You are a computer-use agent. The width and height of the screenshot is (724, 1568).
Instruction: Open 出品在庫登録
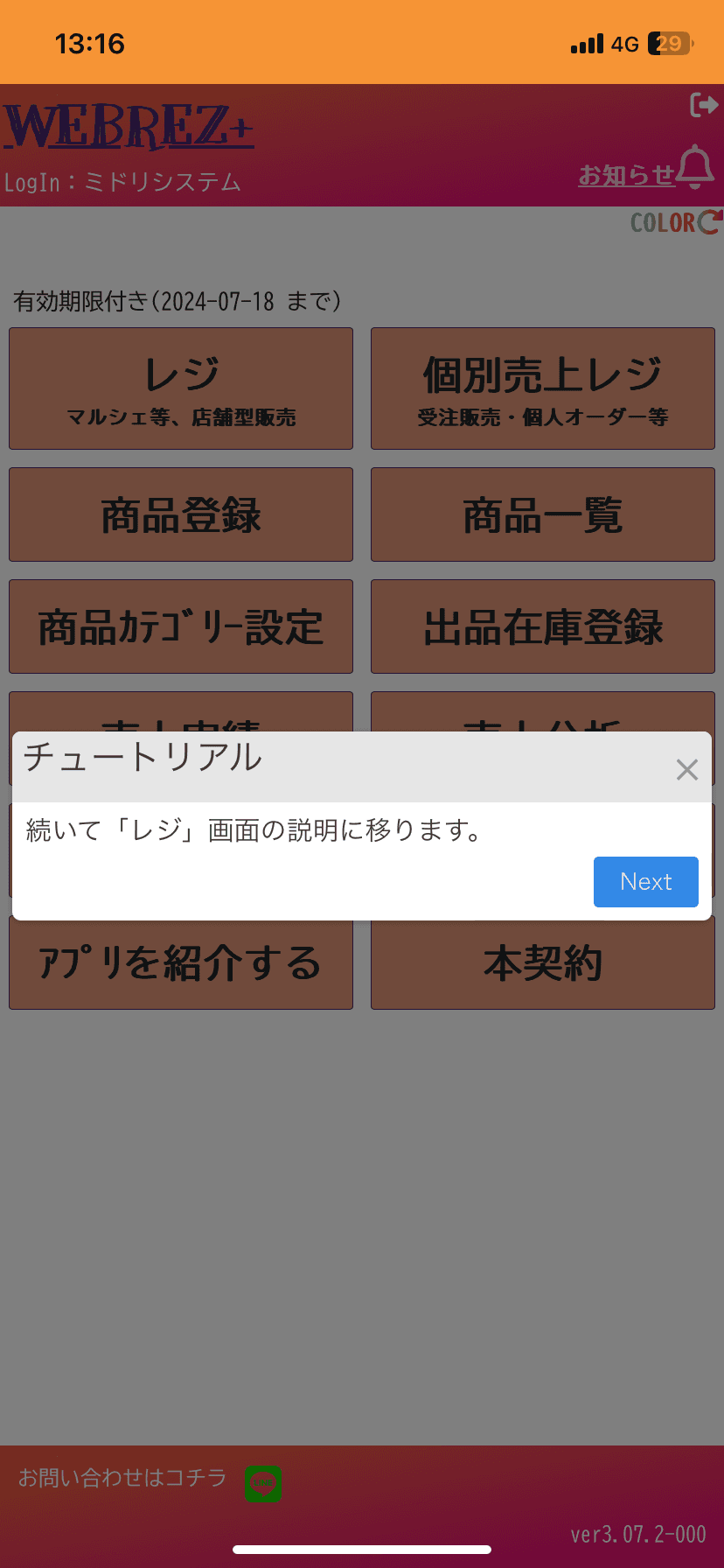(x=542, y=626)
